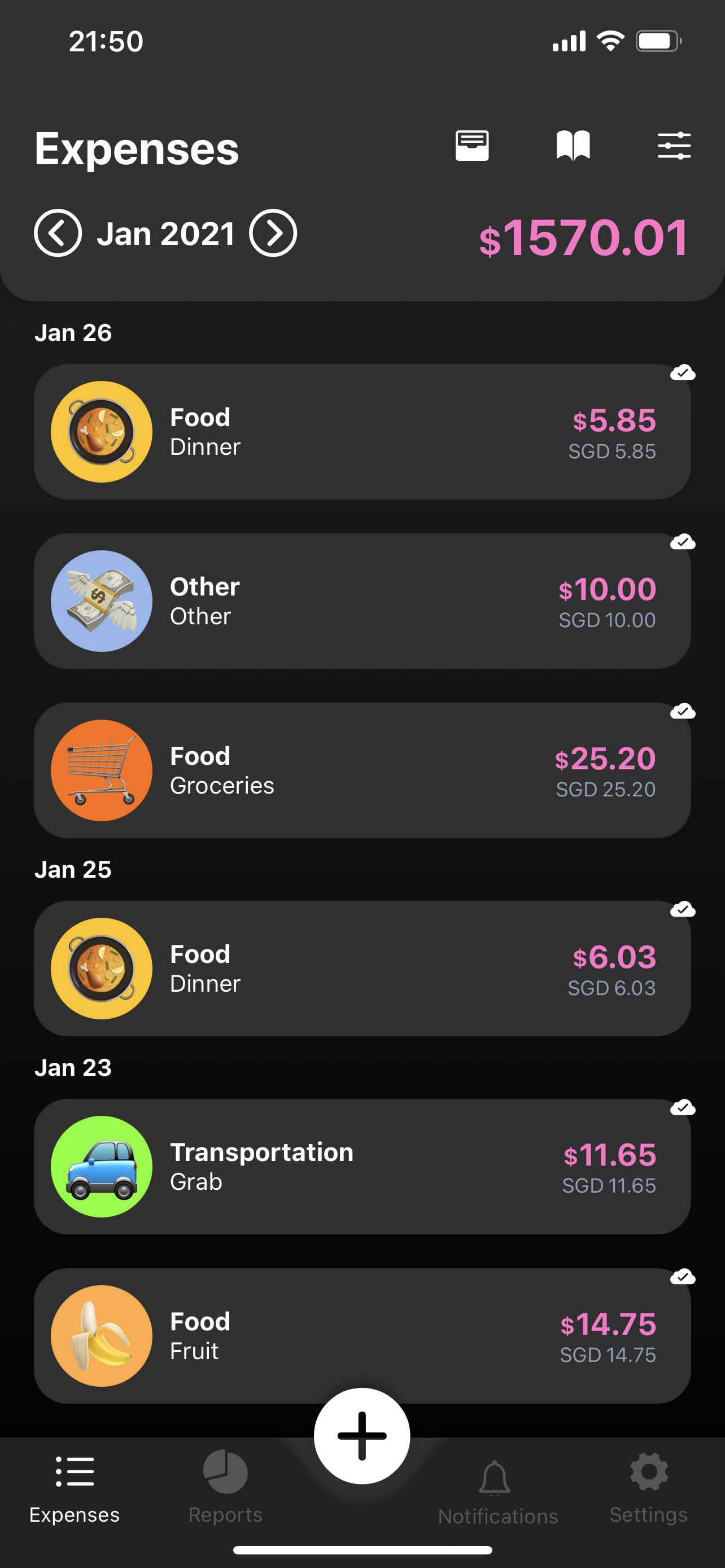Add a new expense with the plus button

coord(362,1435)
